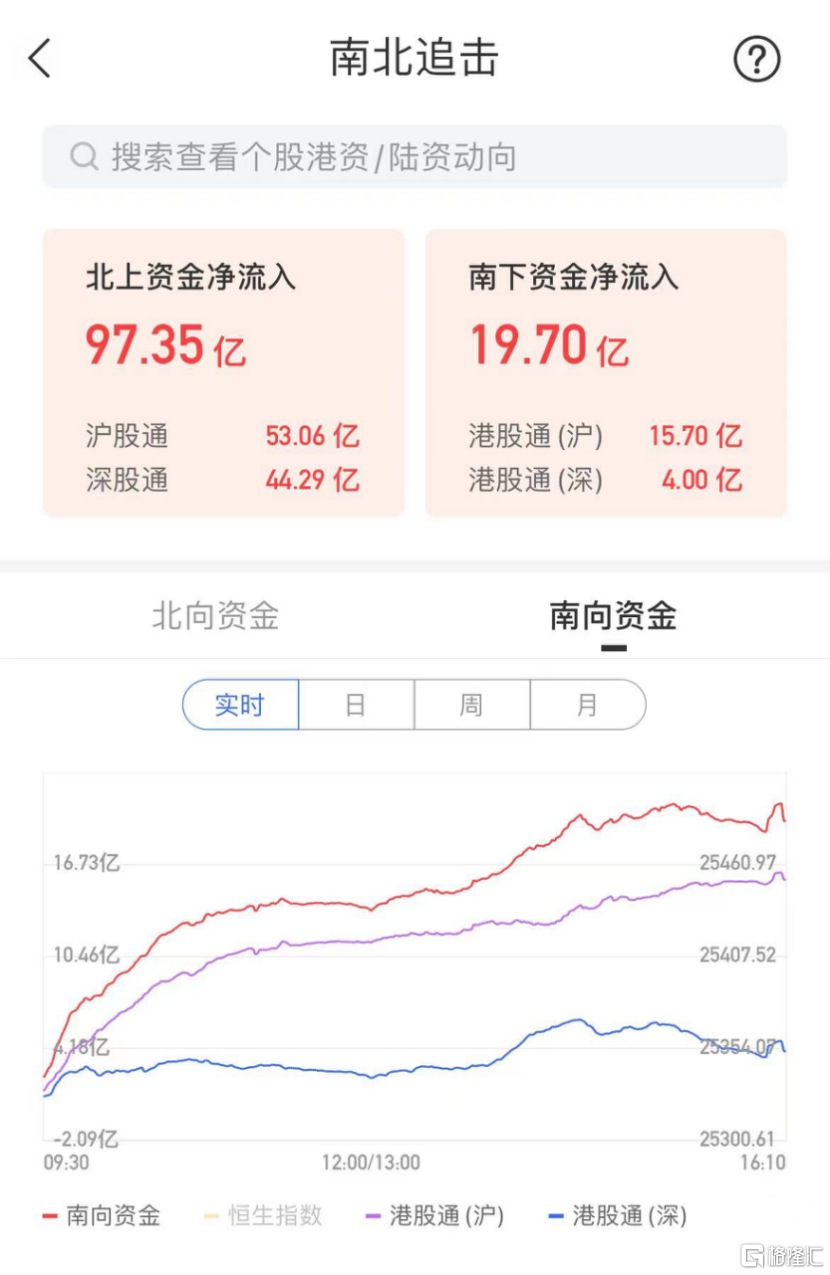Show the 恒生指数 line on chart
The image size is (830, 1275).
(x=262, y=1216)
